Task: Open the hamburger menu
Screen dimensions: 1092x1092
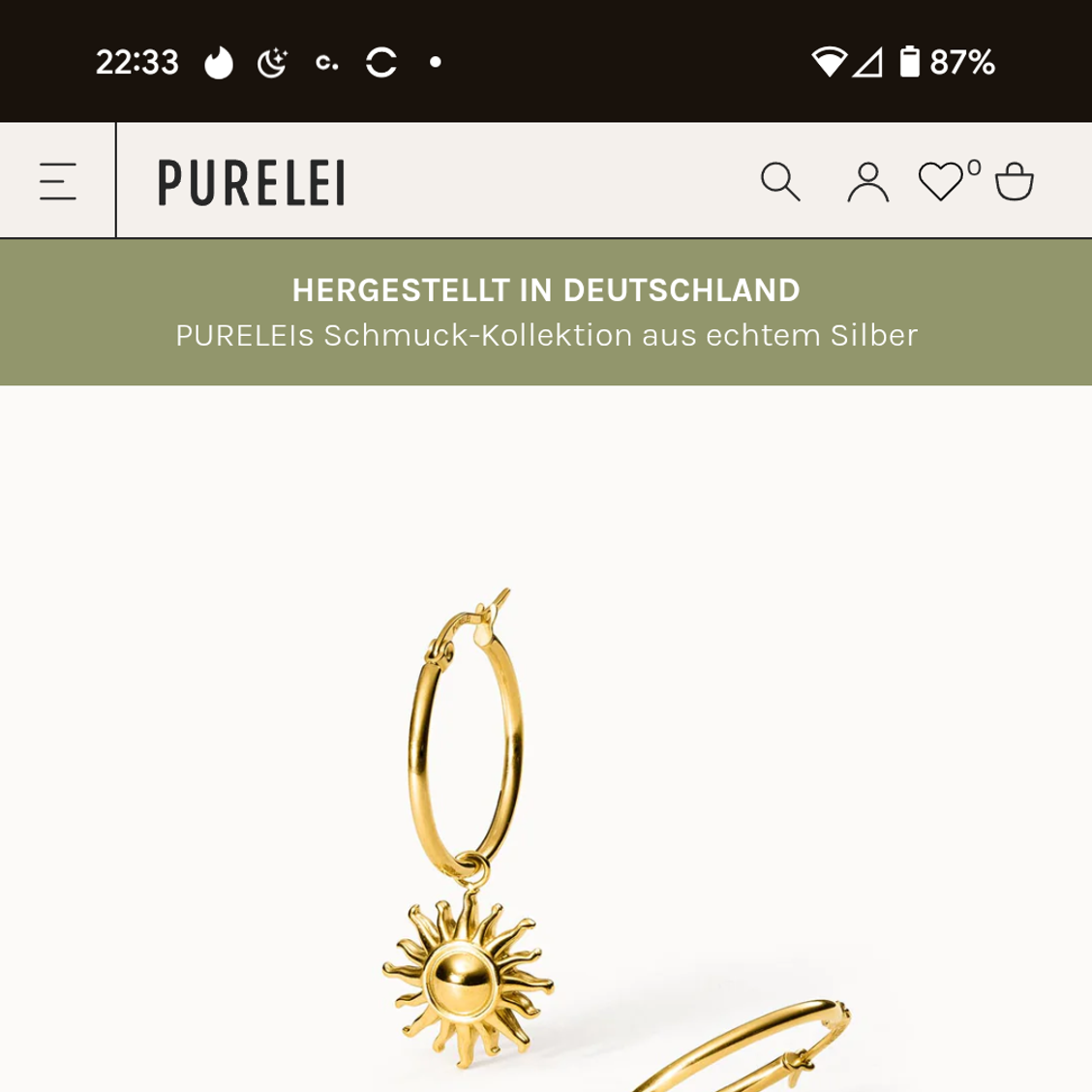Action: point(57,181)
